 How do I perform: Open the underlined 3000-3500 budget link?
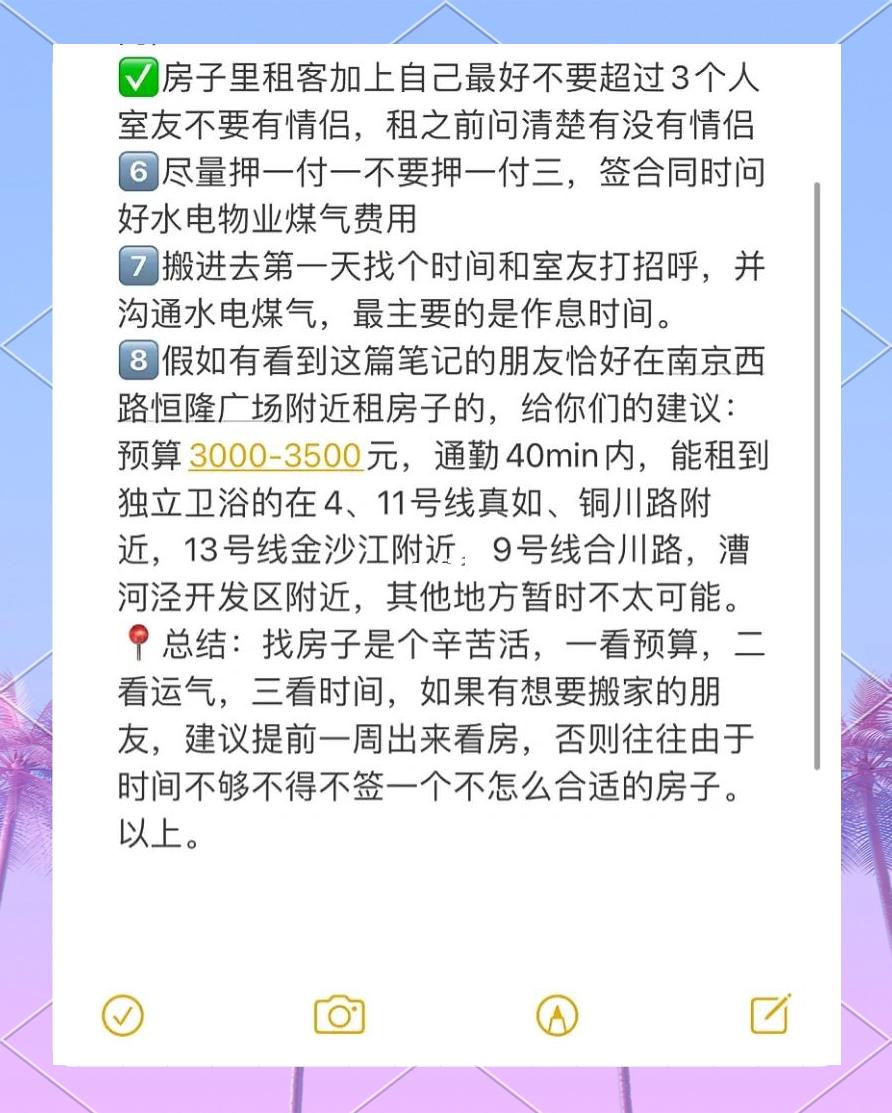(x=272, y=456)
